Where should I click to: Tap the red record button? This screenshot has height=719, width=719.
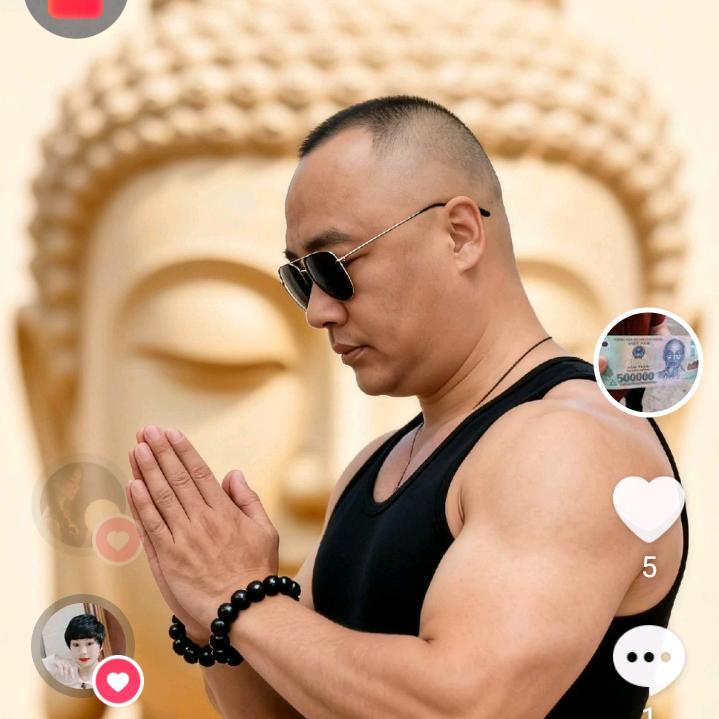click(76, 8)
